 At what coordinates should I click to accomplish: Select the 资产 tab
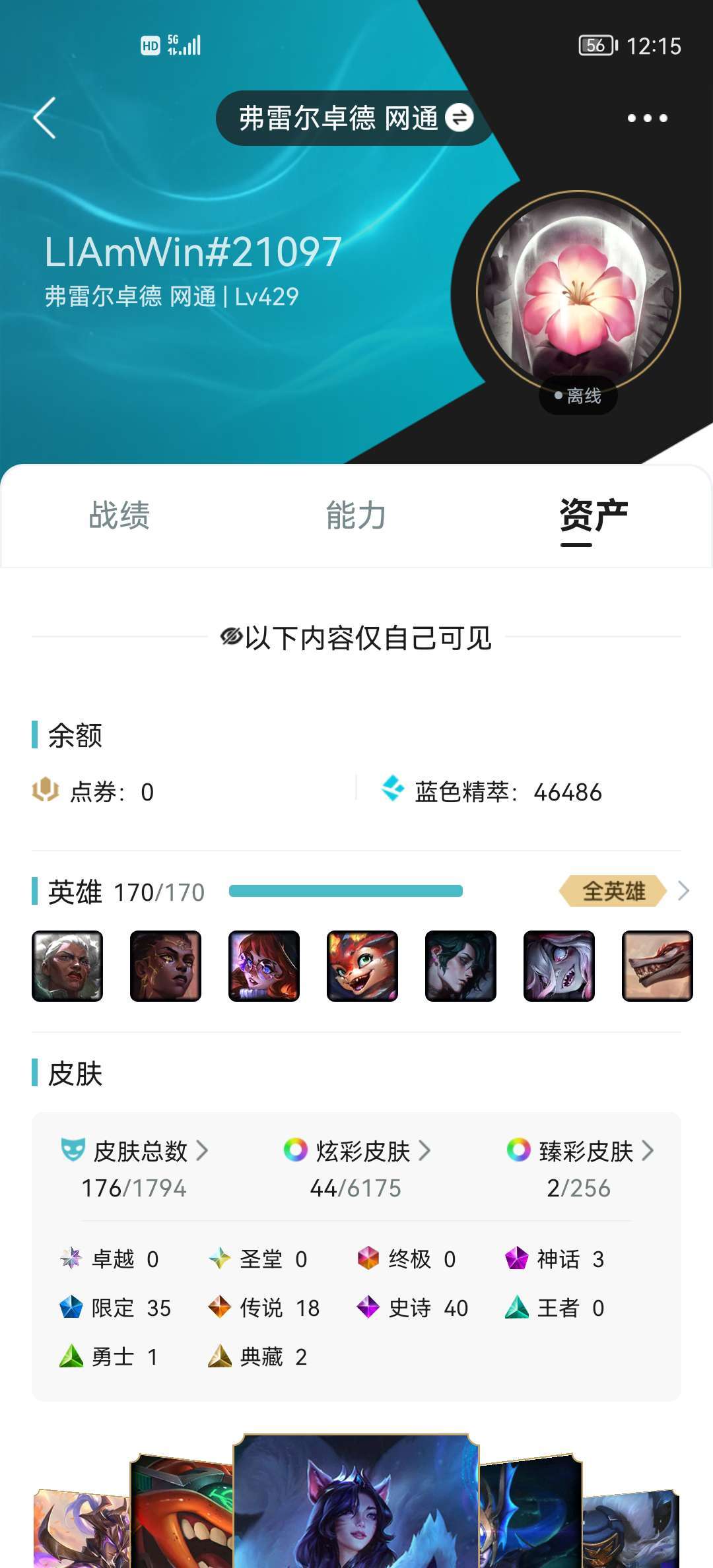(593, 515)
